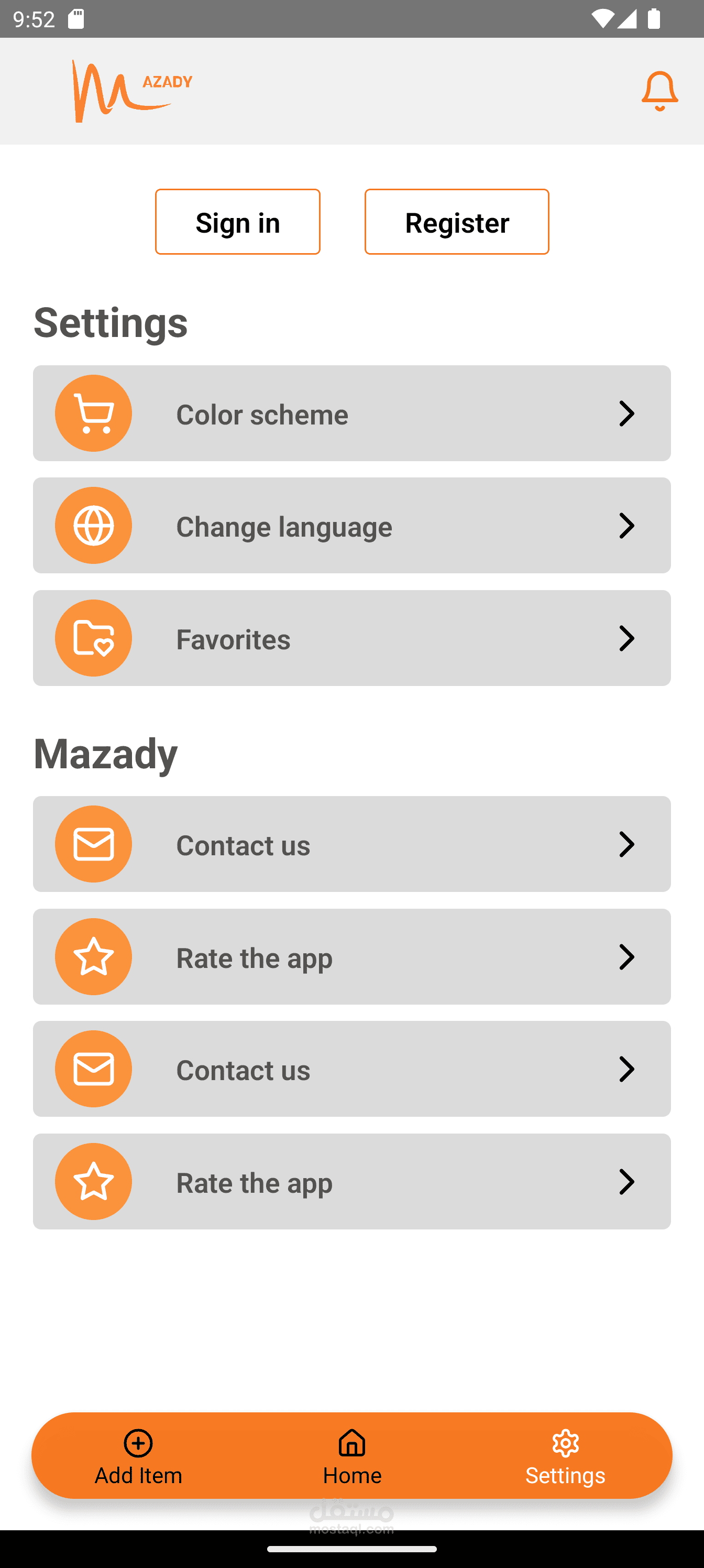Switch to the Add Item tab
The width and height of the screenshot is (704, 1568).
138,1456
